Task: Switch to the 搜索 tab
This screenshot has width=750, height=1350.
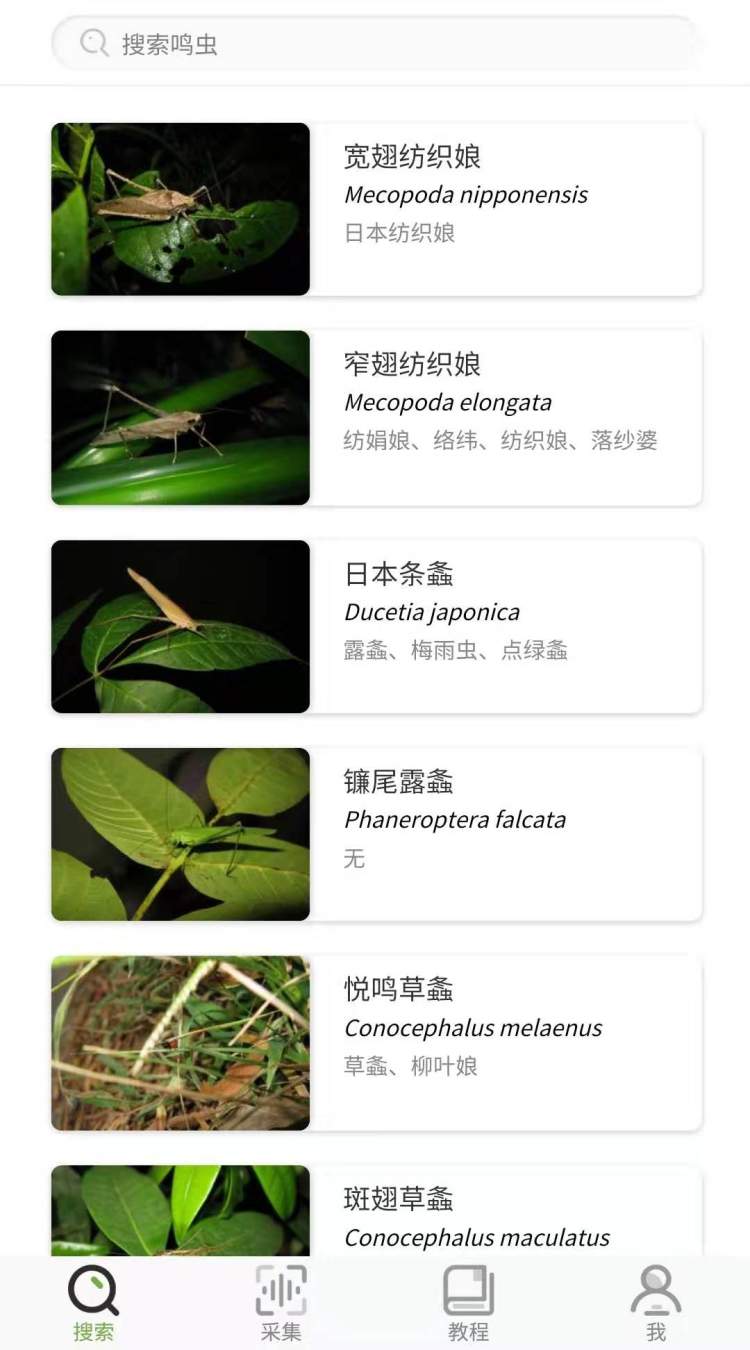Action: click(x=93, y=1304)
